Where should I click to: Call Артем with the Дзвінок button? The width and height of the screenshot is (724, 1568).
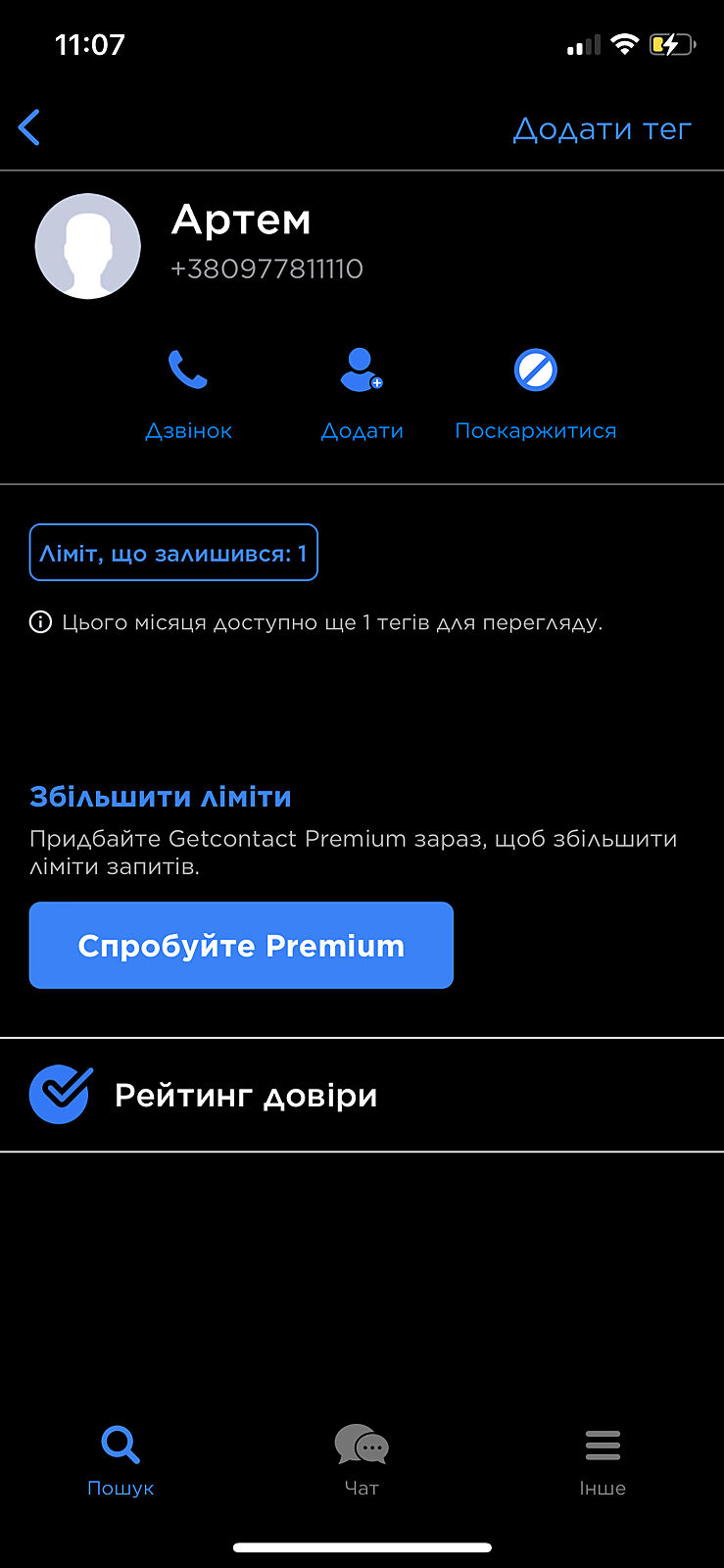(188, 392)
